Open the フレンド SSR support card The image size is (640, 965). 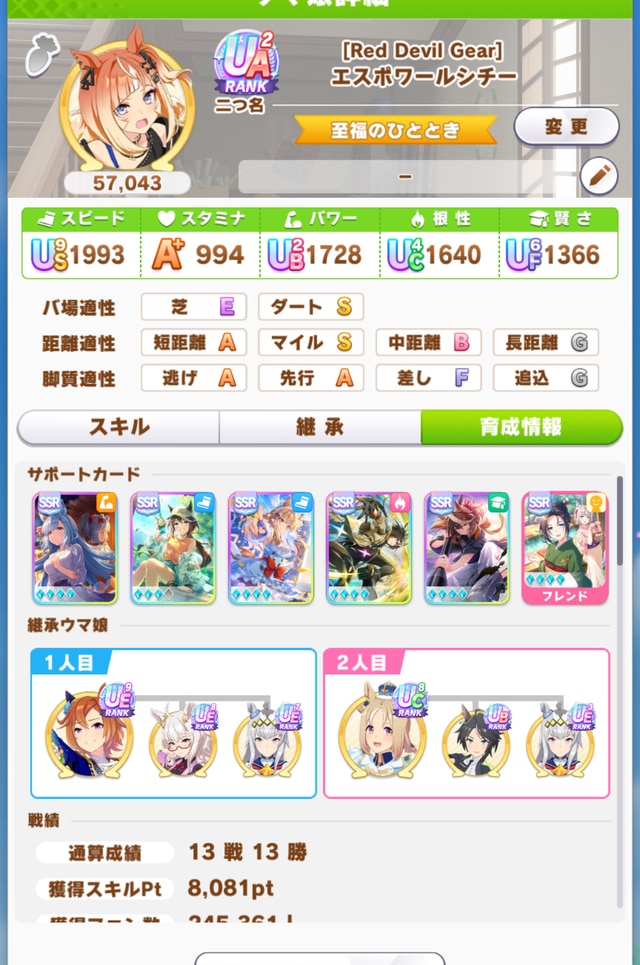tap(564, 548)
